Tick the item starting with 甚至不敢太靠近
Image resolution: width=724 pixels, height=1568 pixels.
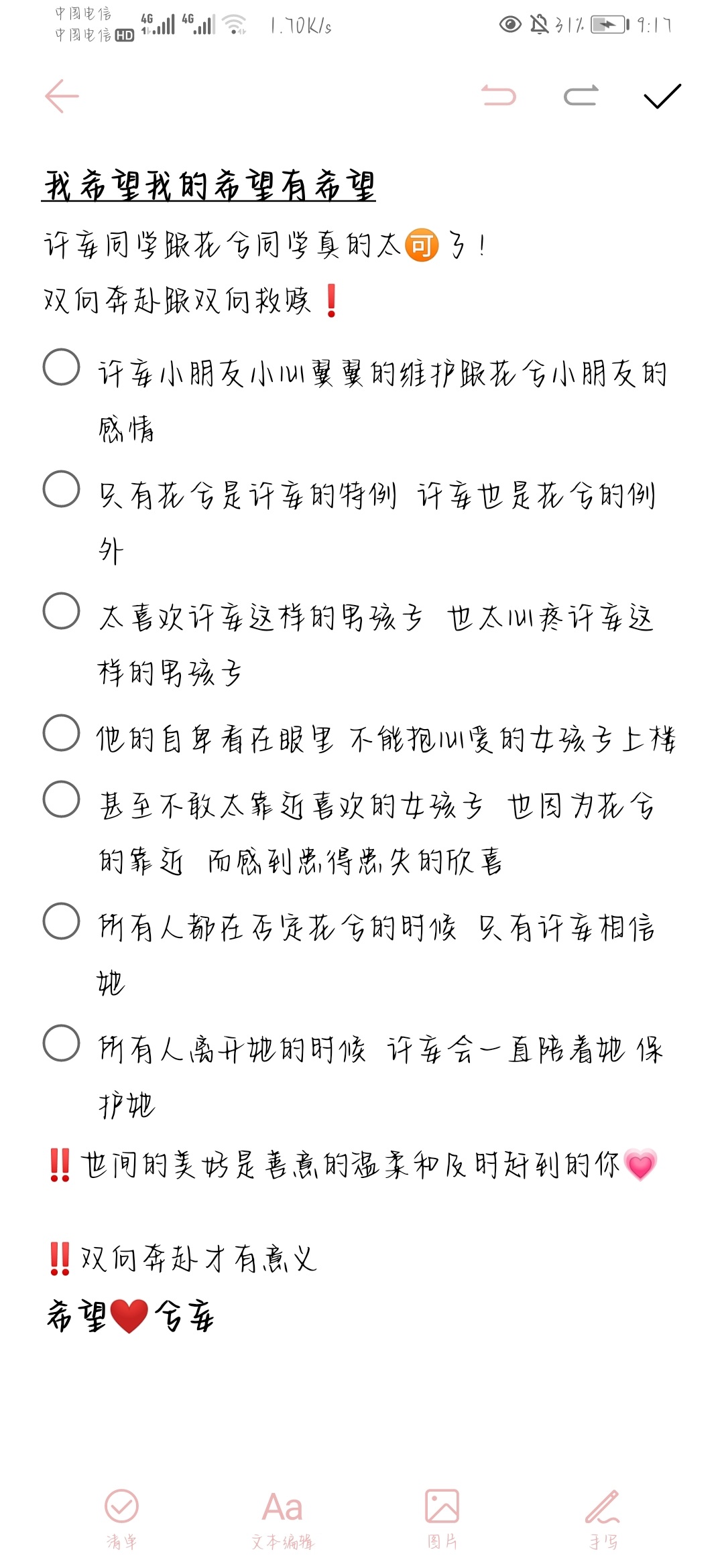pyautogui.click(x=62, y=799)
